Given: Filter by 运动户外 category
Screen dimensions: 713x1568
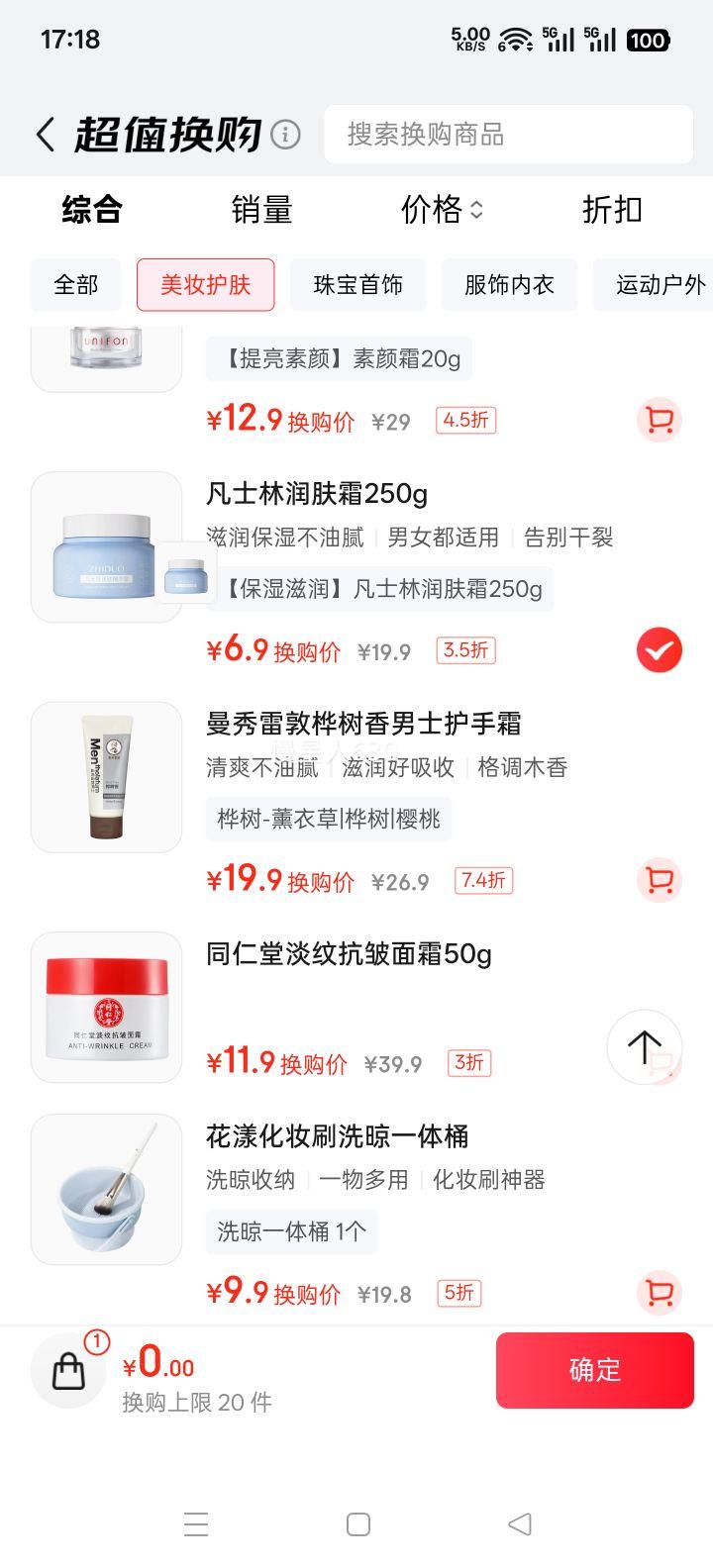Looking at the screenshot, I should tap(660, 285).
